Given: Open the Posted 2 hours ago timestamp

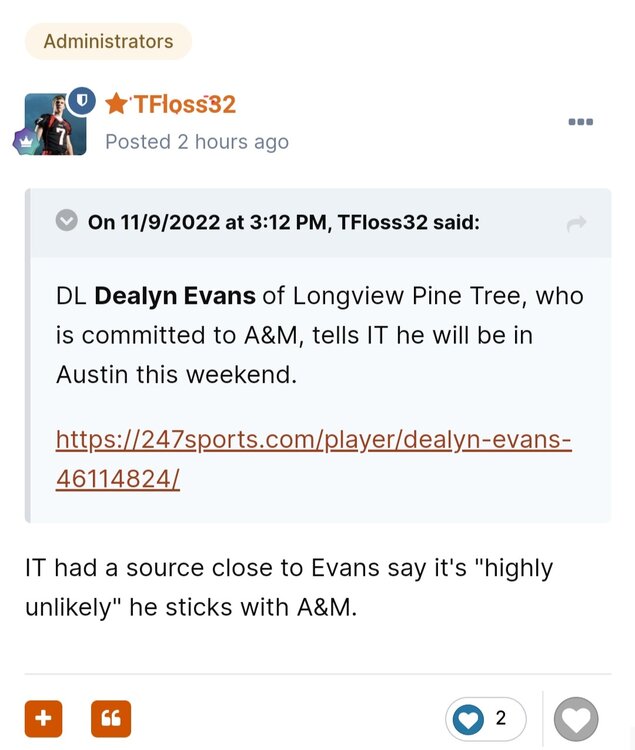Looking at the screenshot, I should coord(197,142).
